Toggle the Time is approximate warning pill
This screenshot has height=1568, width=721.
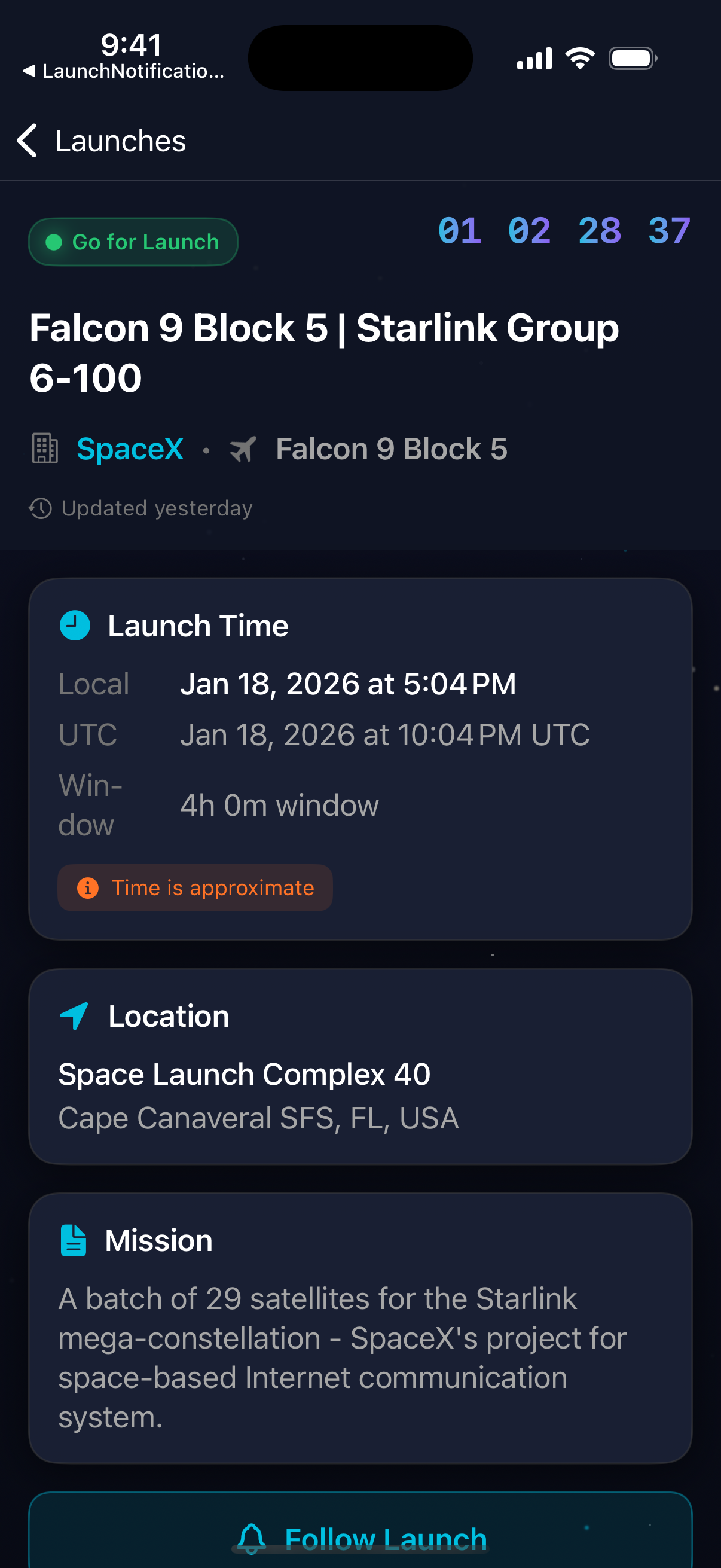click(x=194, y=887)
